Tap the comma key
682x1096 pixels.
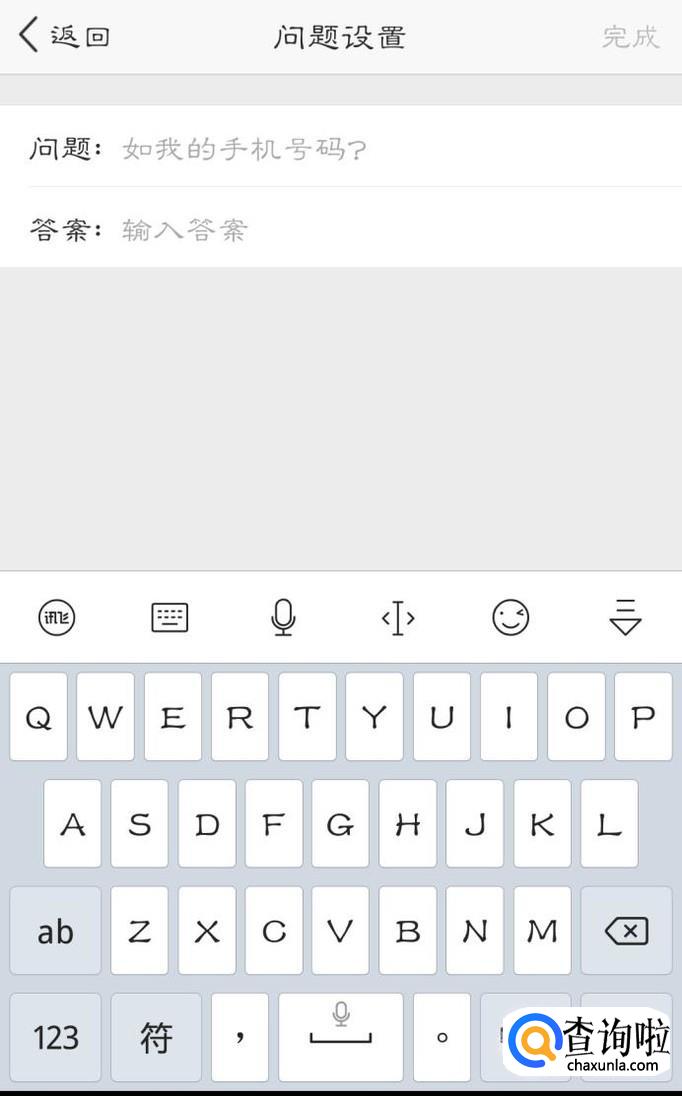point(240,1037)
